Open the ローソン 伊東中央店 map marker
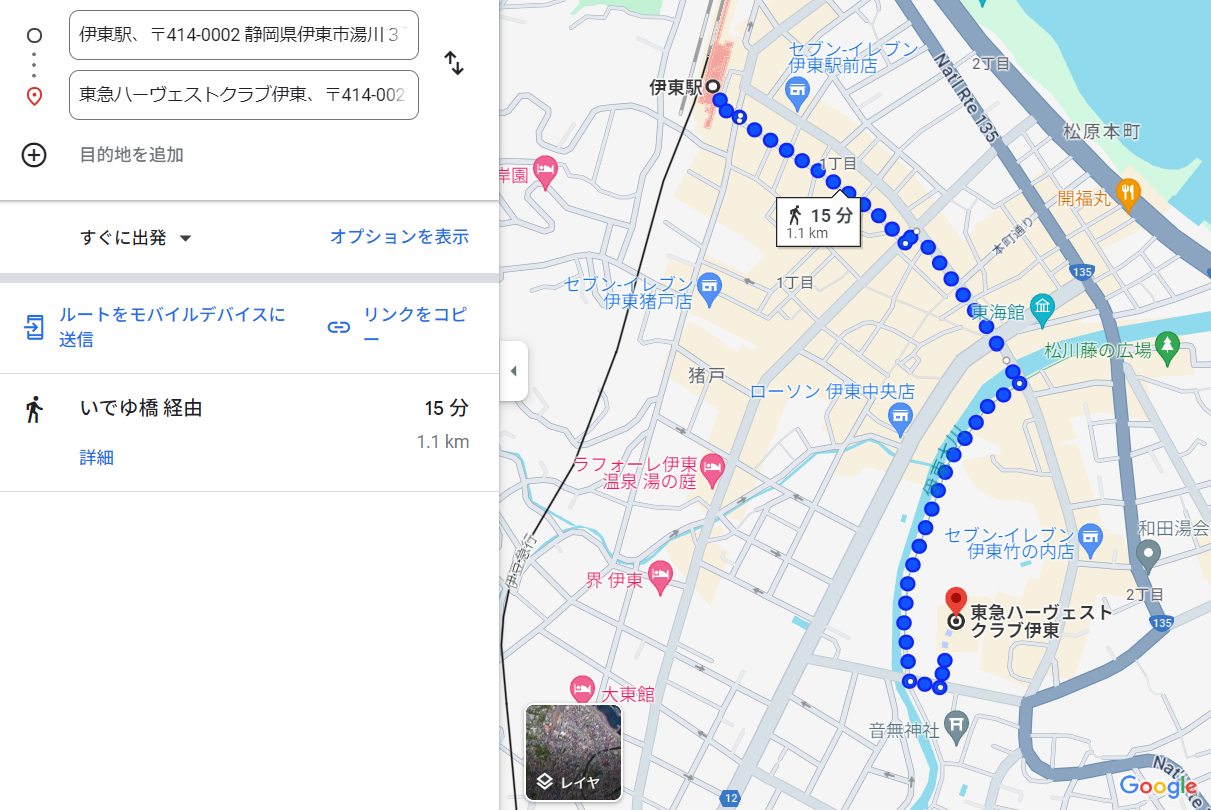This screenshot has width=1211, height=810. coord(901,416)
